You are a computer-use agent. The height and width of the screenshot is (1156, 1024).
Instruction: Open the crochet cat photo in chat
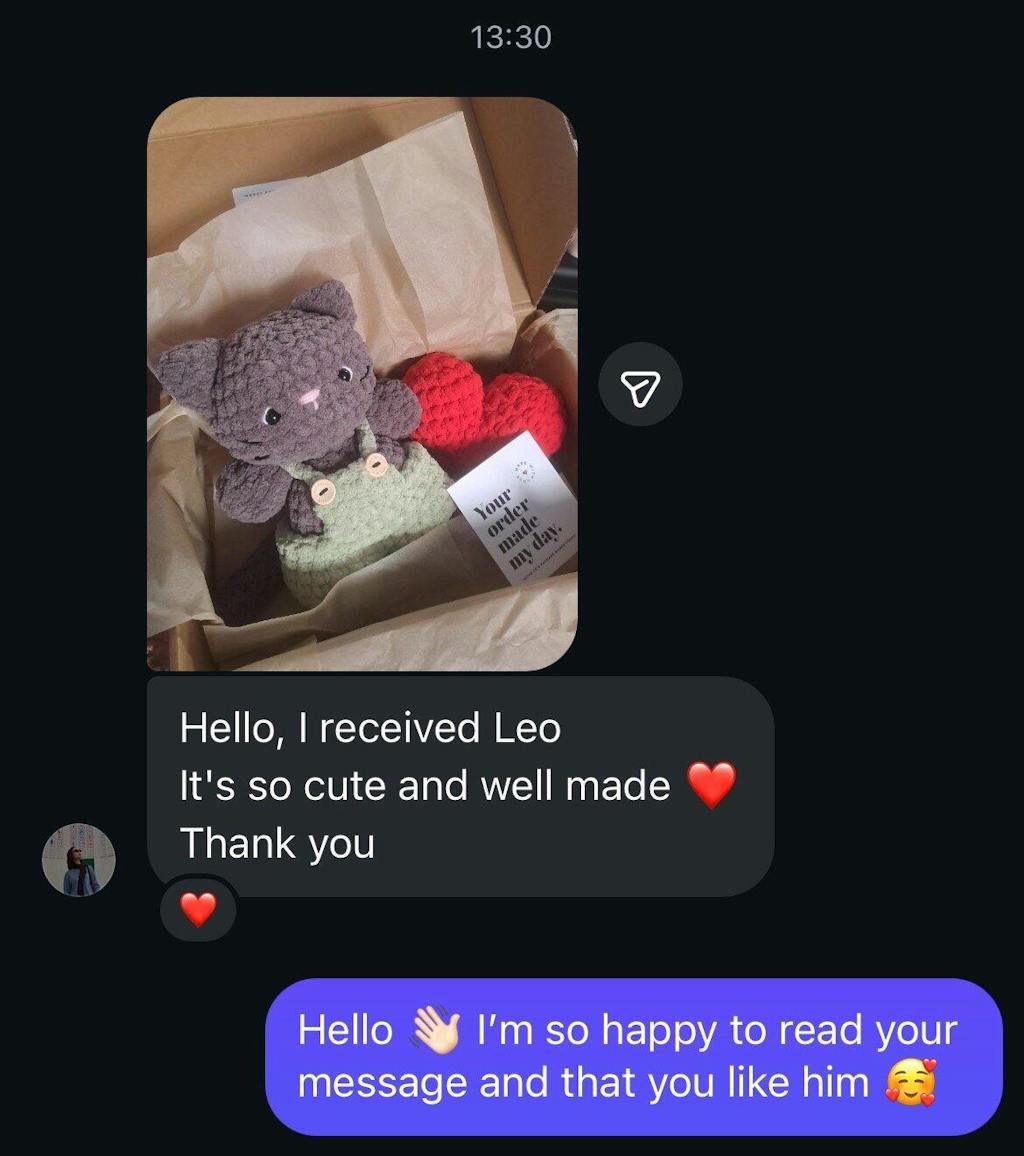tap(361, 384)
